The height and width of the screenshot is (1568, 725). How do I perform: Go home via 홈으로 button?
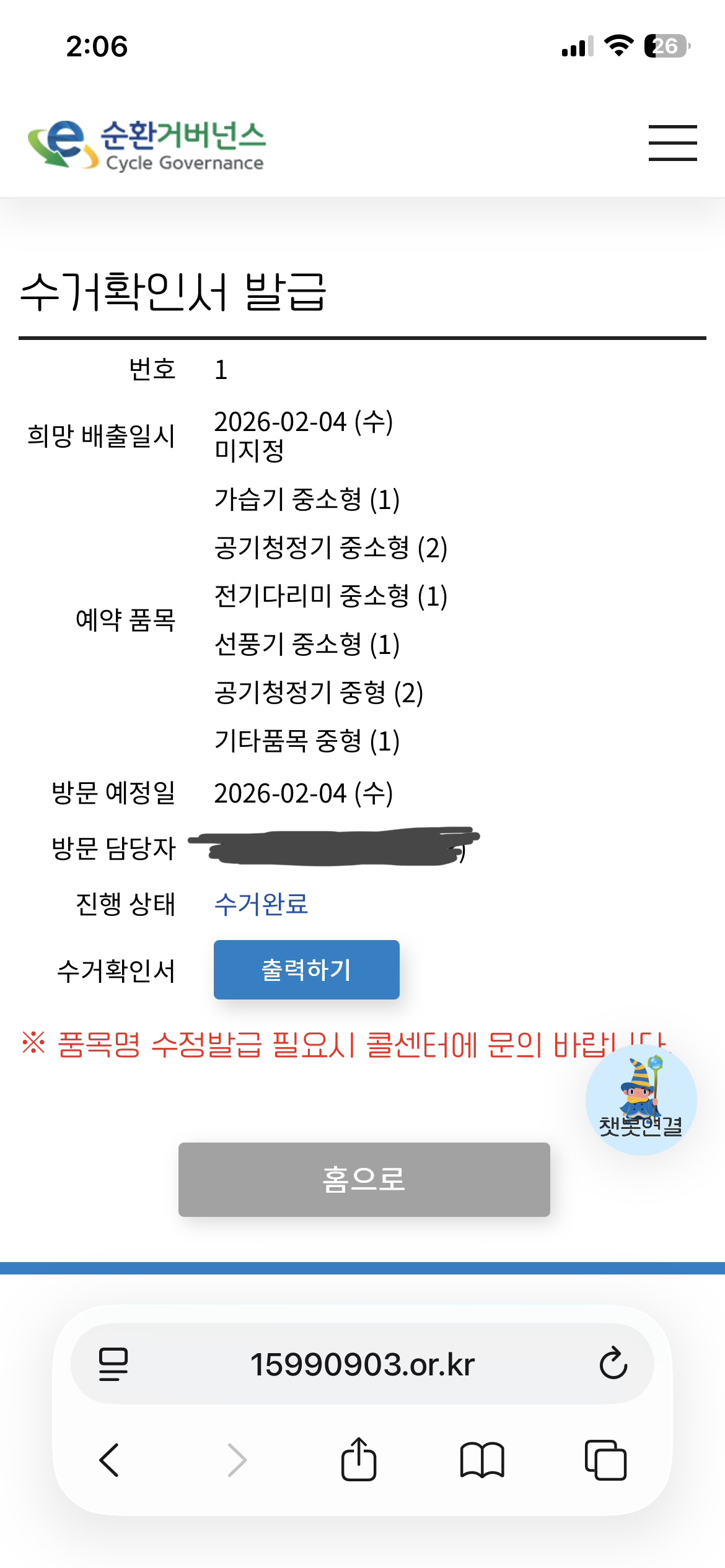tap(364, 1179)
